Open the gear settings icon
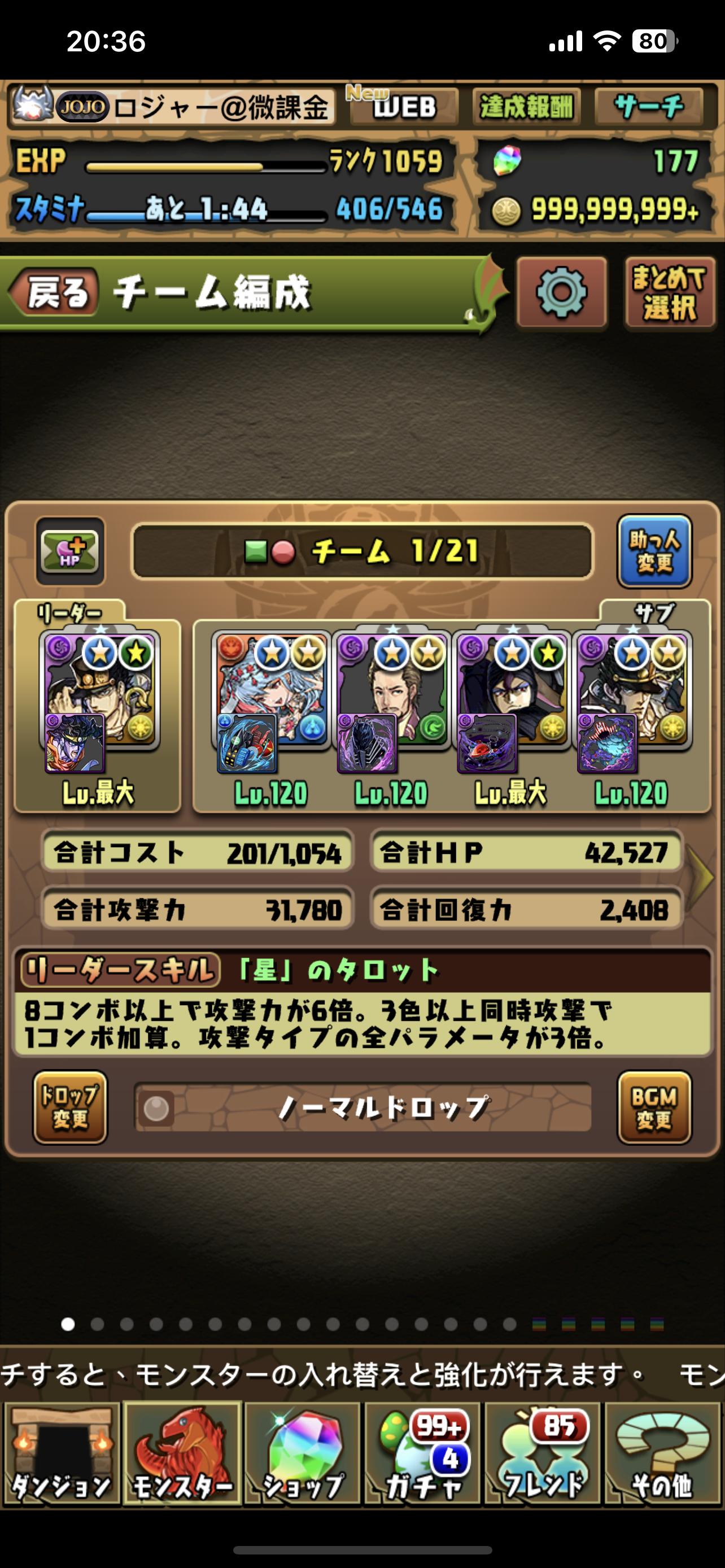 point(561,293)
